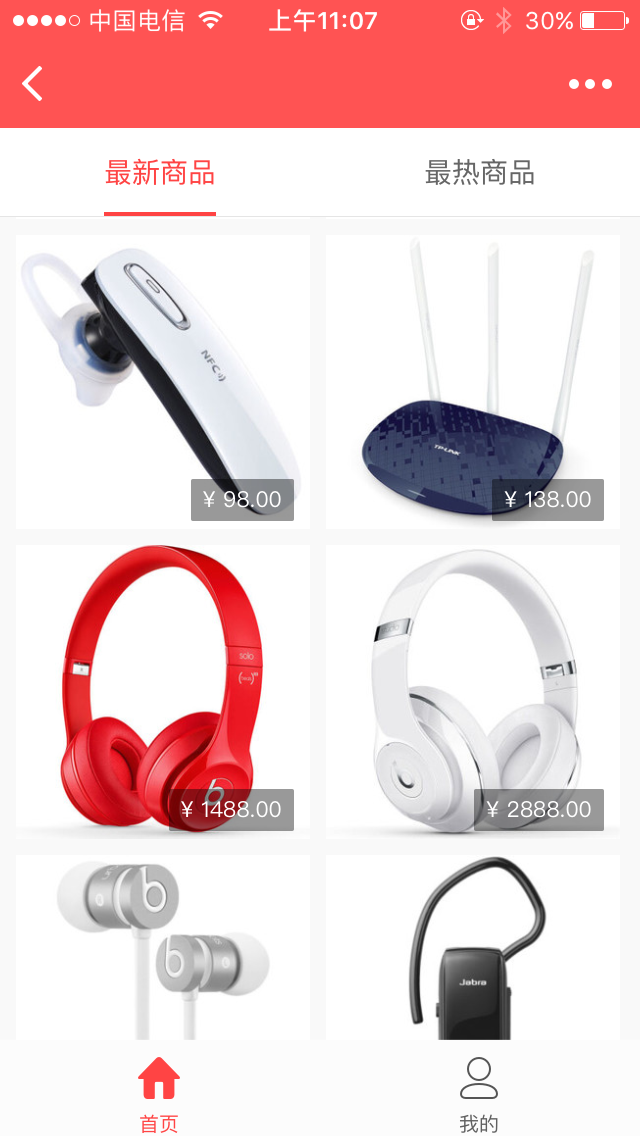Open the ¥98.00 Bluetooth earpiece product
This screenshot has height=1136, width=640.
[x=163, y=381]
